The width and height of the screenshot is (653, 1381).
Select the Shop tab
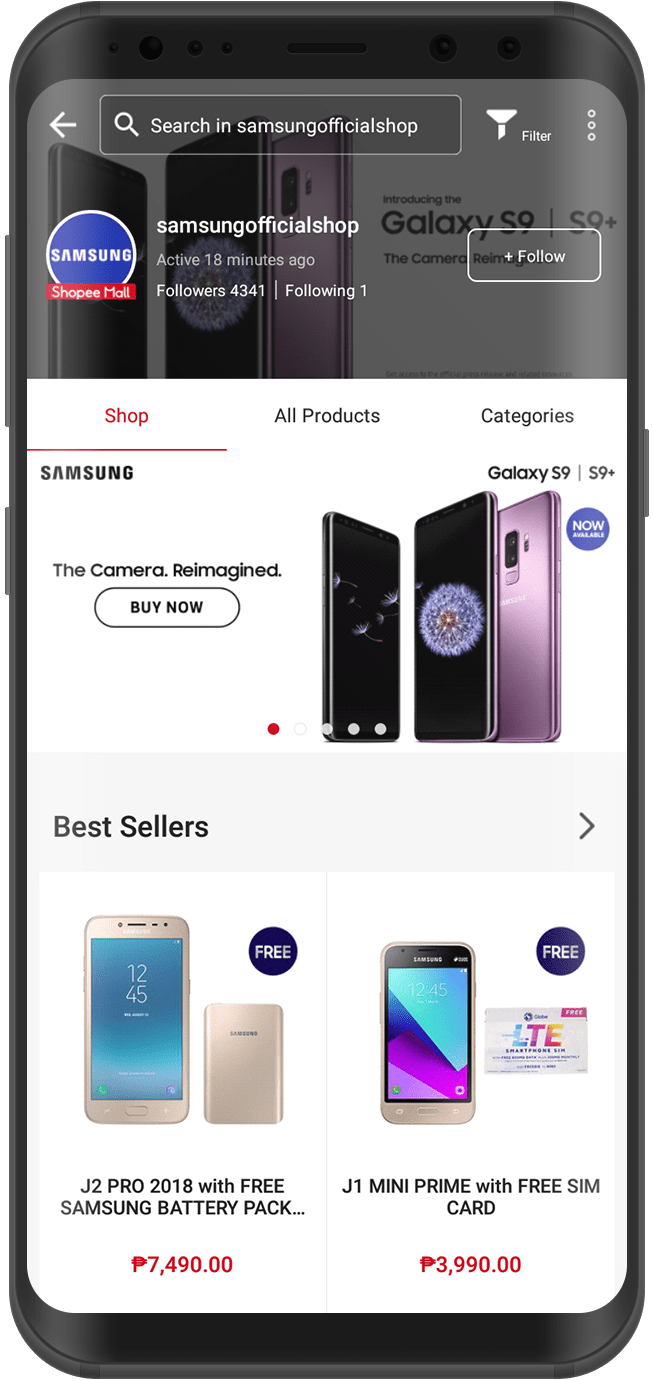click(x=126, y=416)
